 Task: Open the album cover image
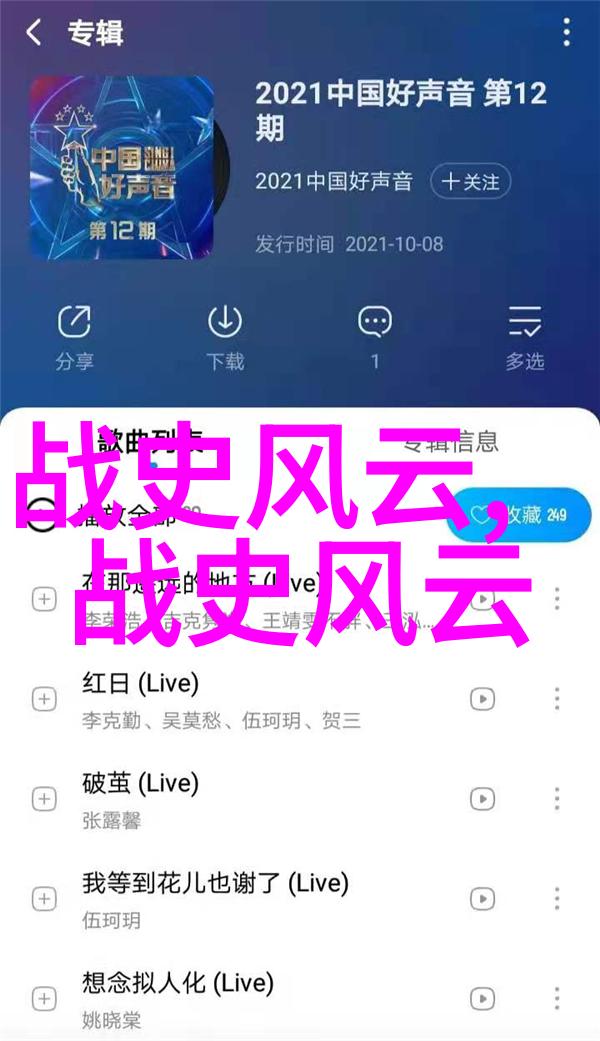[x=122, y=166]
